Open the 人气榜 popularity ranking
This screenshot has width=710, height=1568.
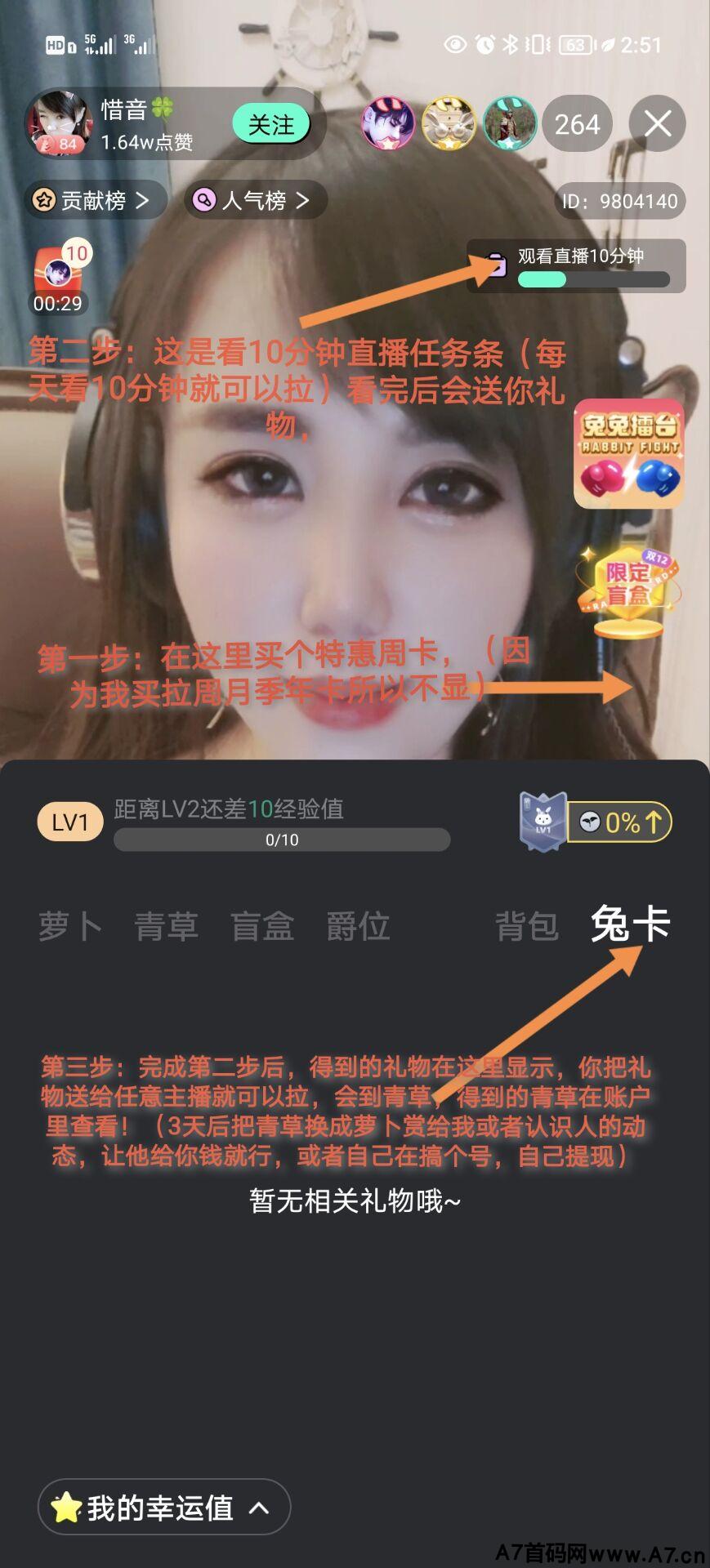(256, 200)
